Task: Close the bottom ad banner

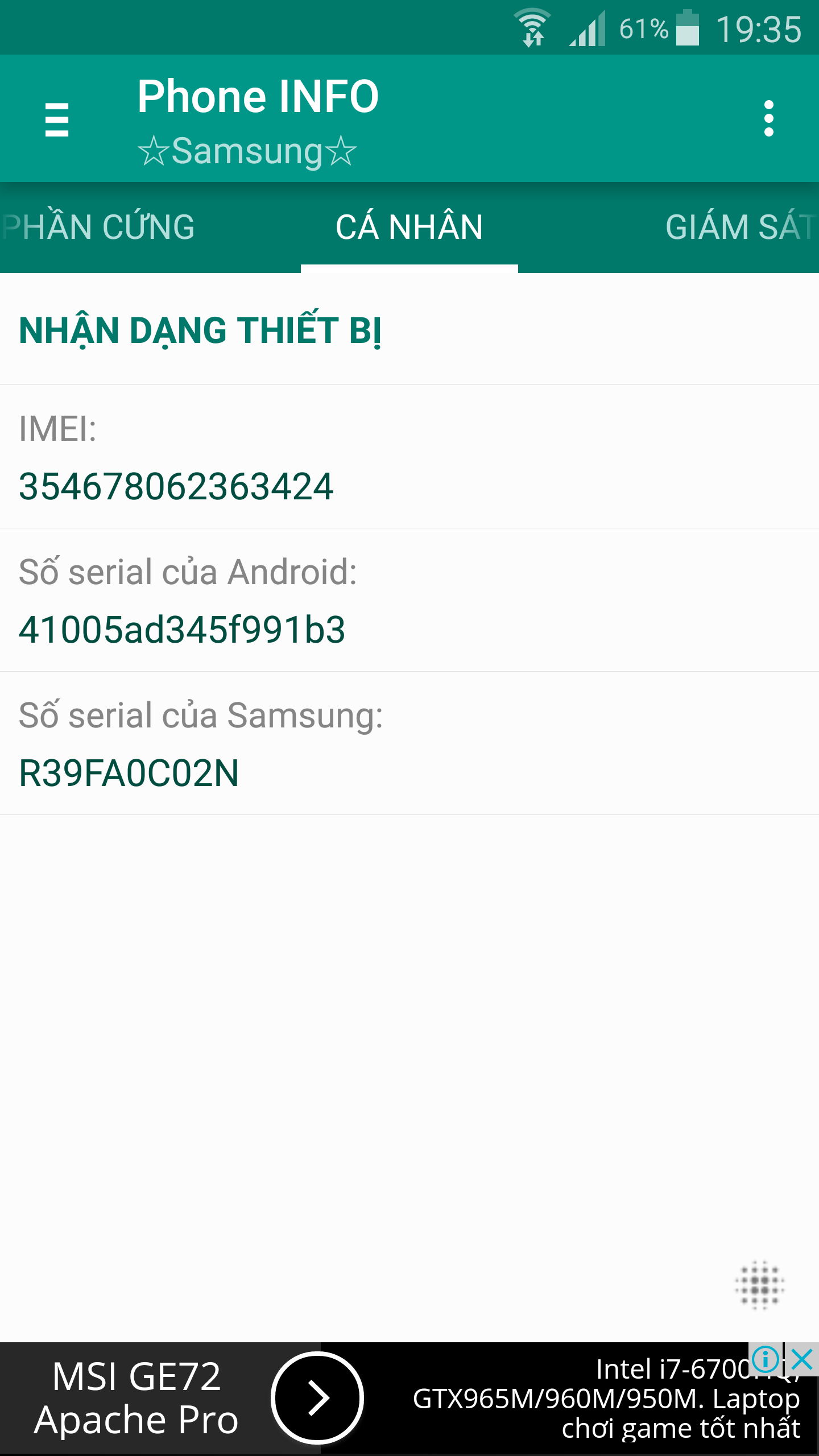Action: (802, 1360)
